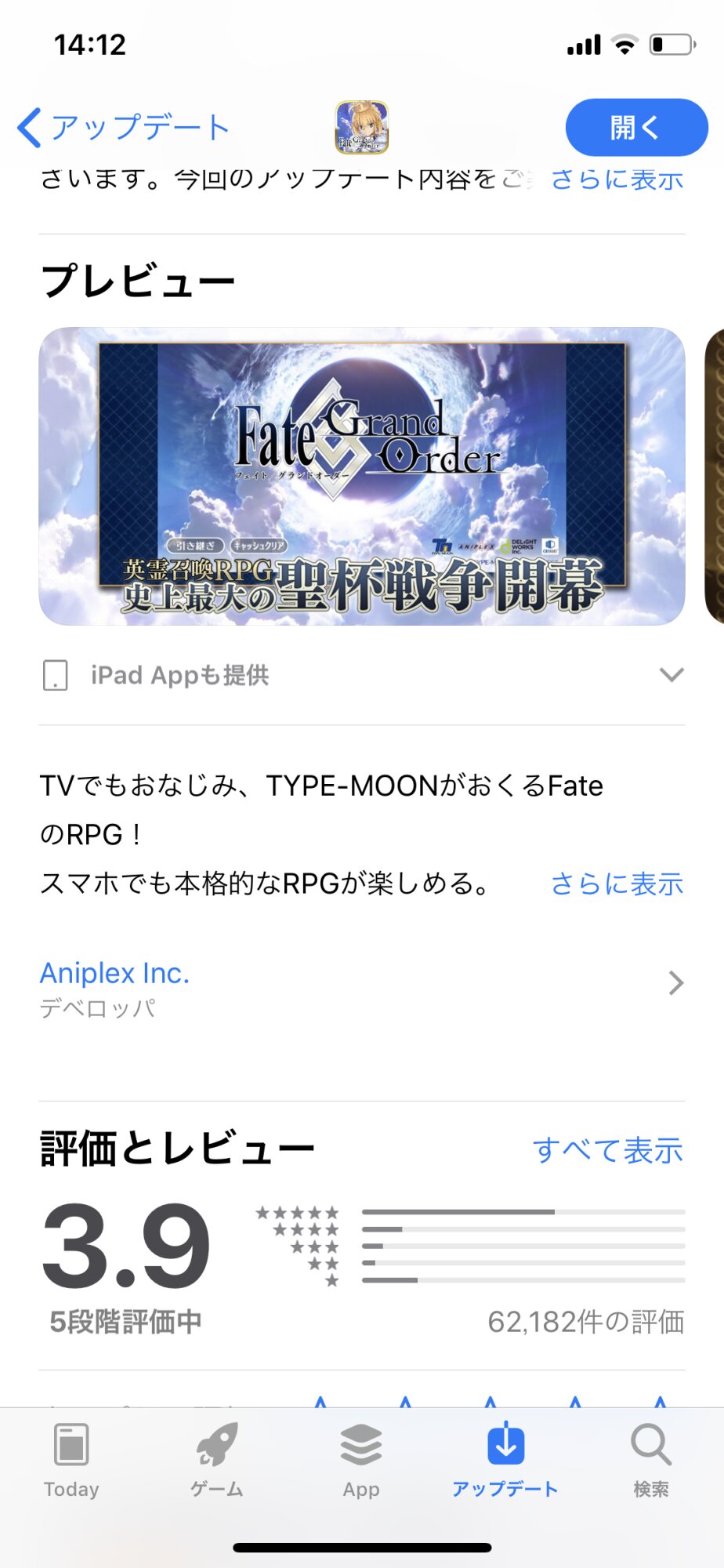Expand the app description with さらに表示
The image size is (724, 1568).
(617, 884)
